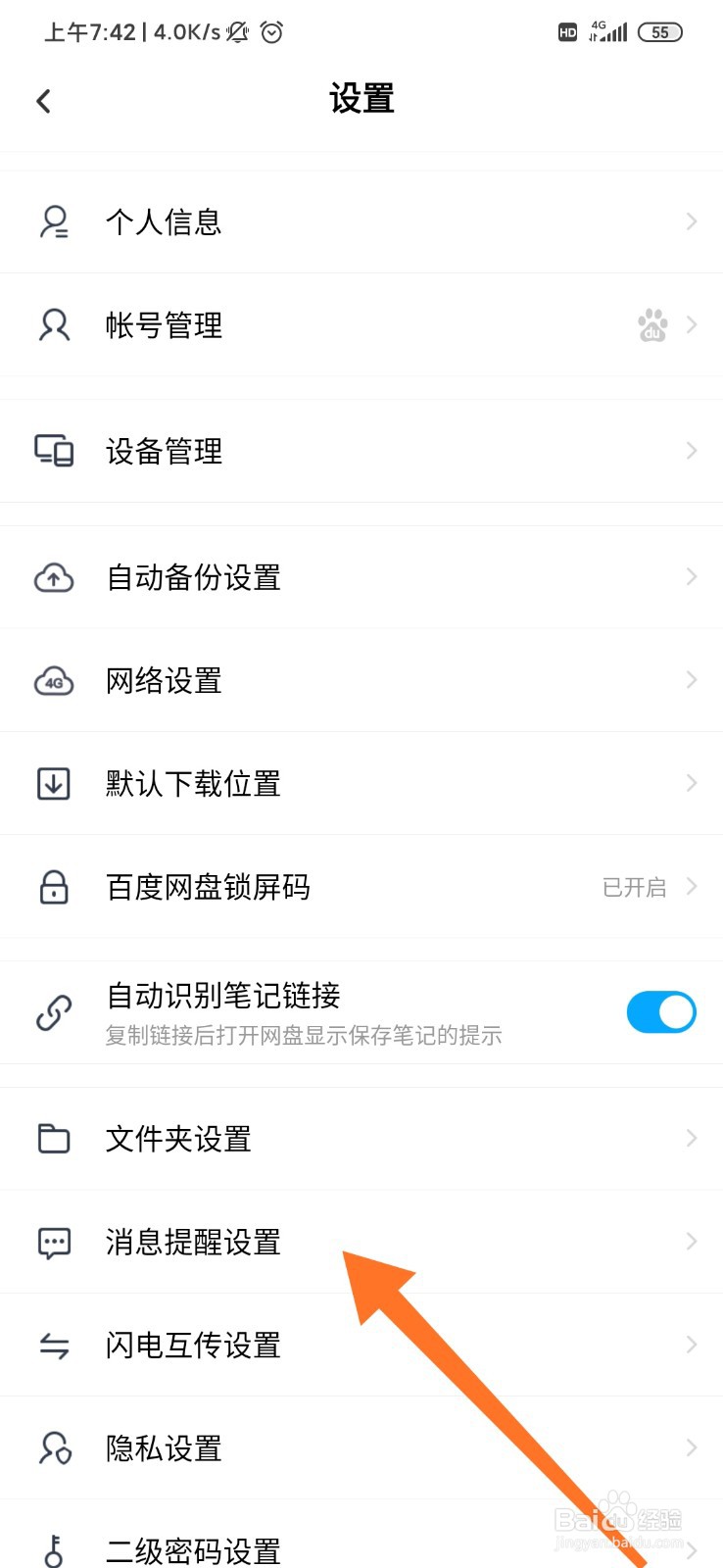Open 百度网盘锁屏码 settings
The image size is (723, 1568).
(x=361, y=888)
